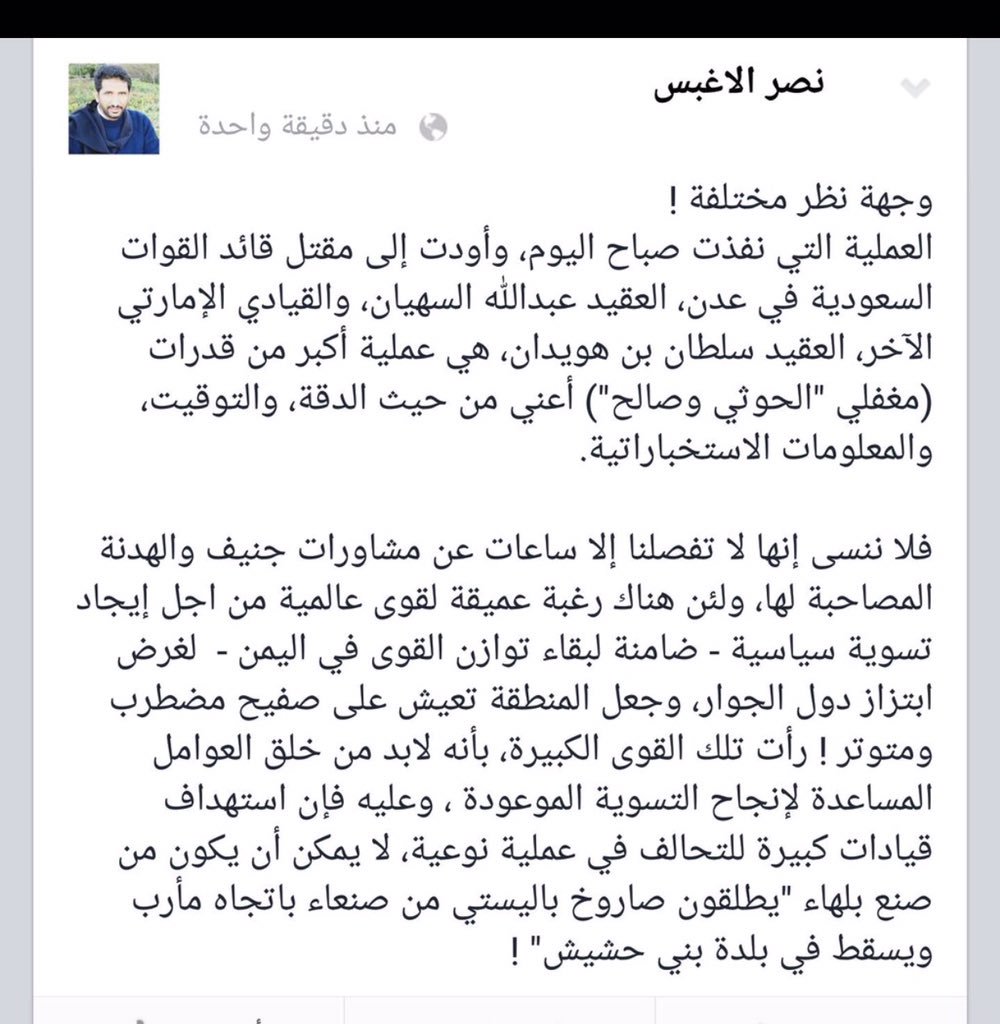Tap the author's profile picture
This screenshot has height=1024, width=1000.
pos(113,109)
